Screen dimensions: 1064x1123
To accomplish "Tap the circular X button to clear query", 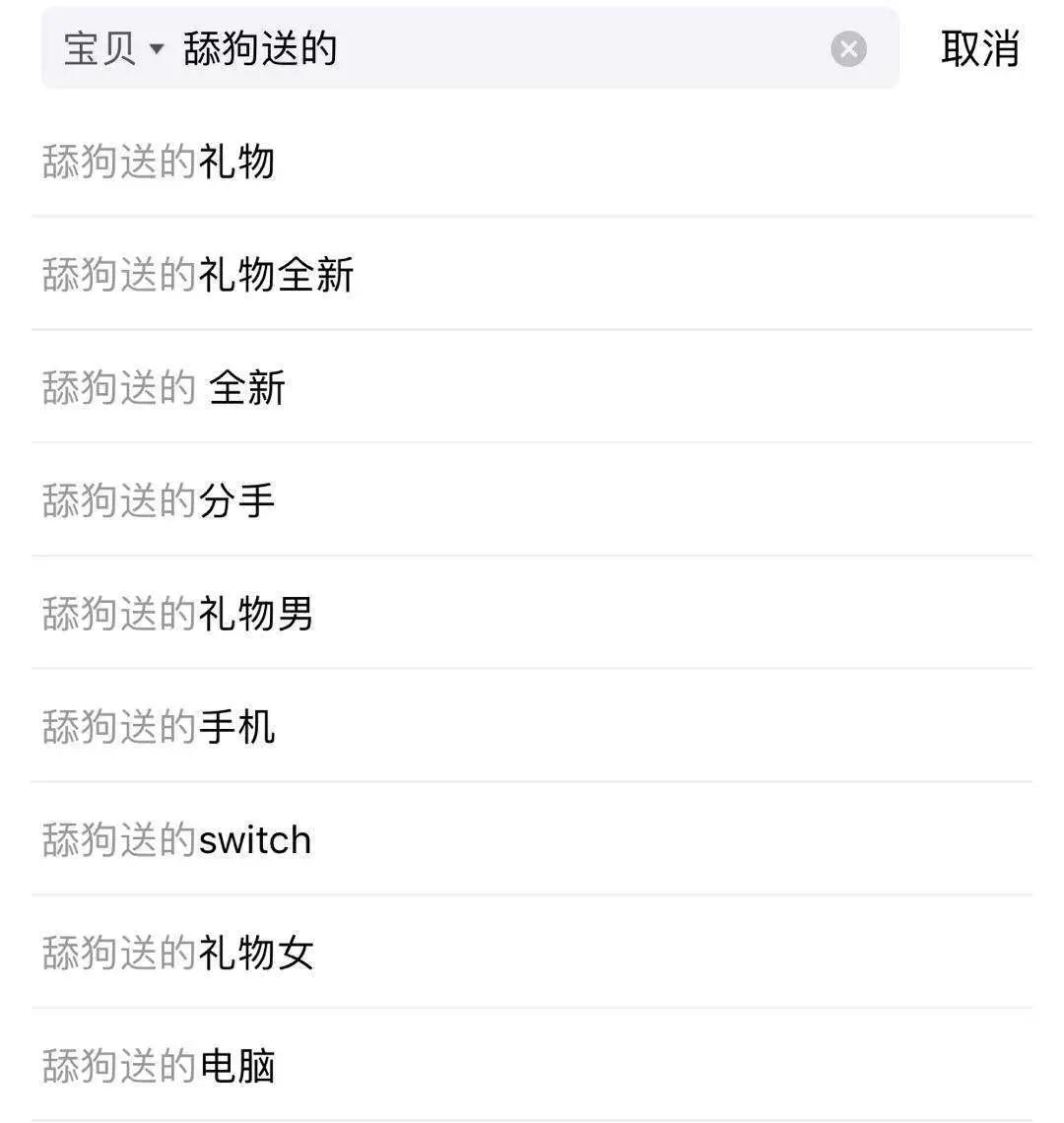I will point(848,49).
